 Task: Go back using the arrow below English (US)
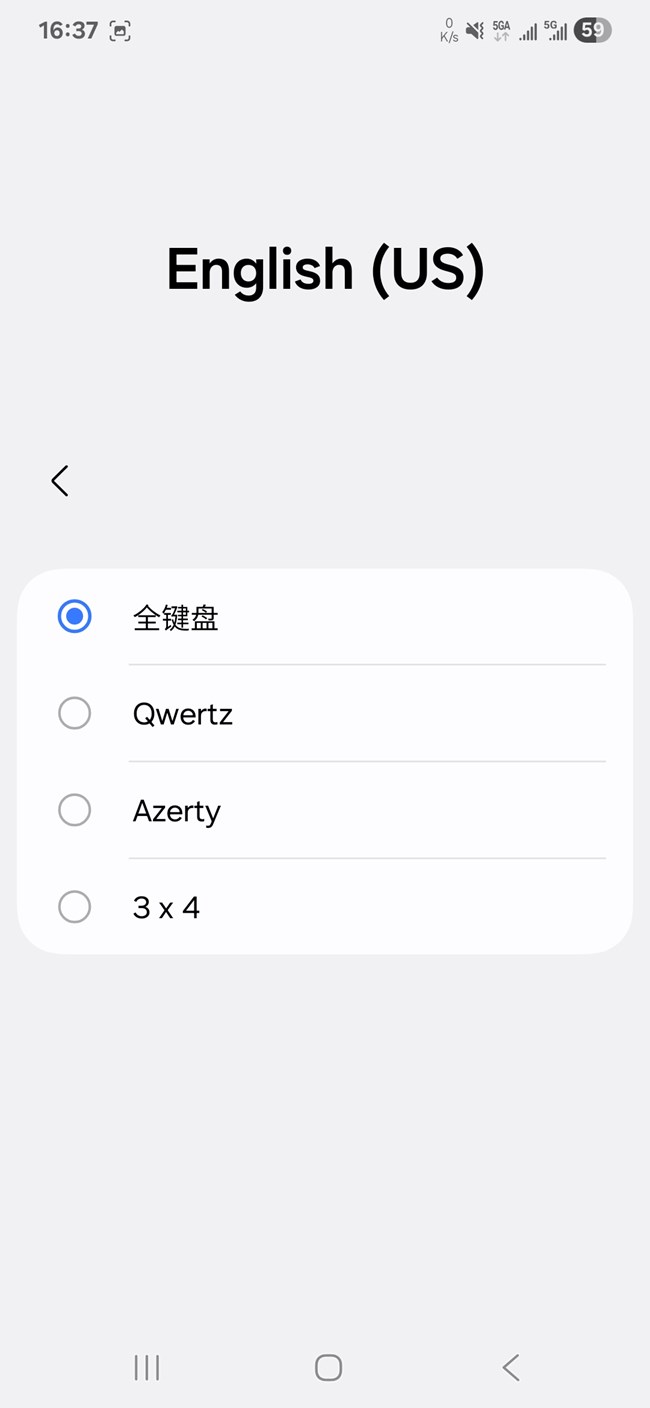(60, 481)
